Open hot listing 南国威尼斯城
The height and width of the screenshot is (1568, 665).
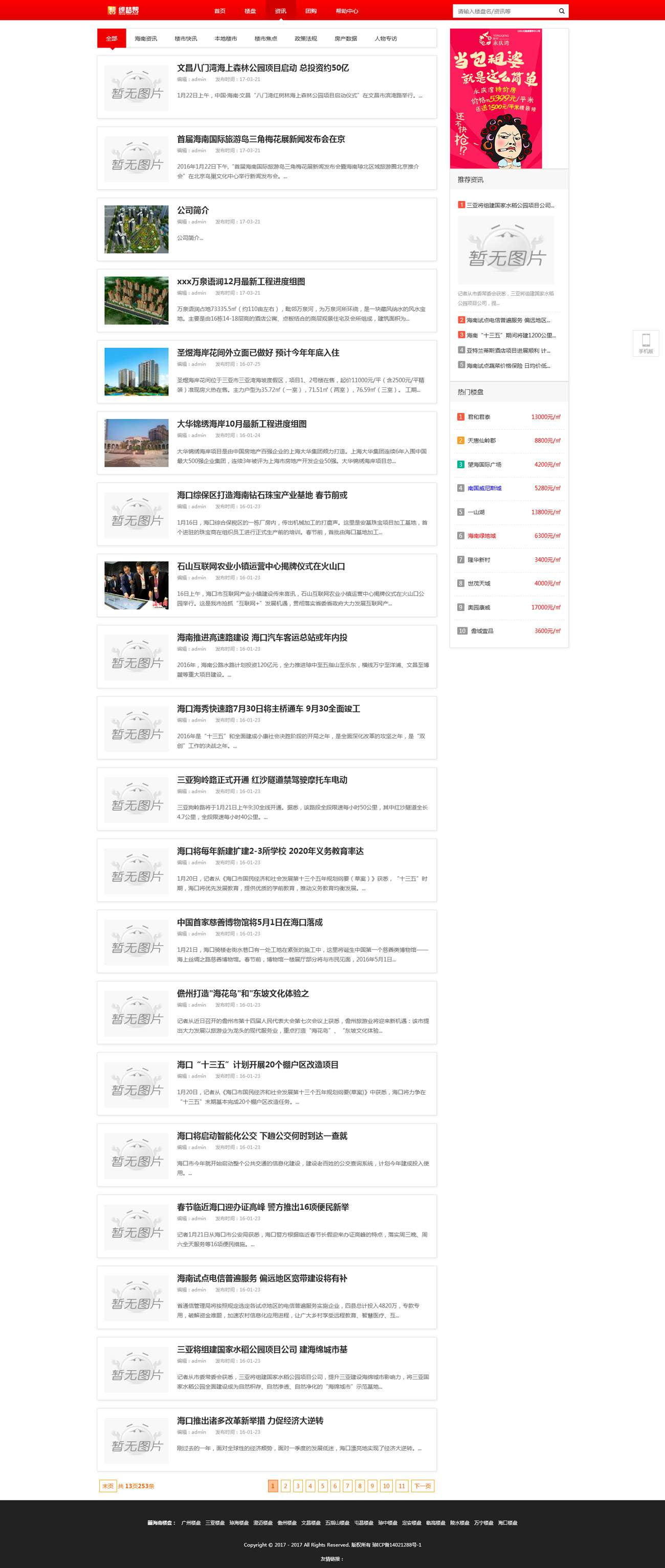tap(484, 488)
